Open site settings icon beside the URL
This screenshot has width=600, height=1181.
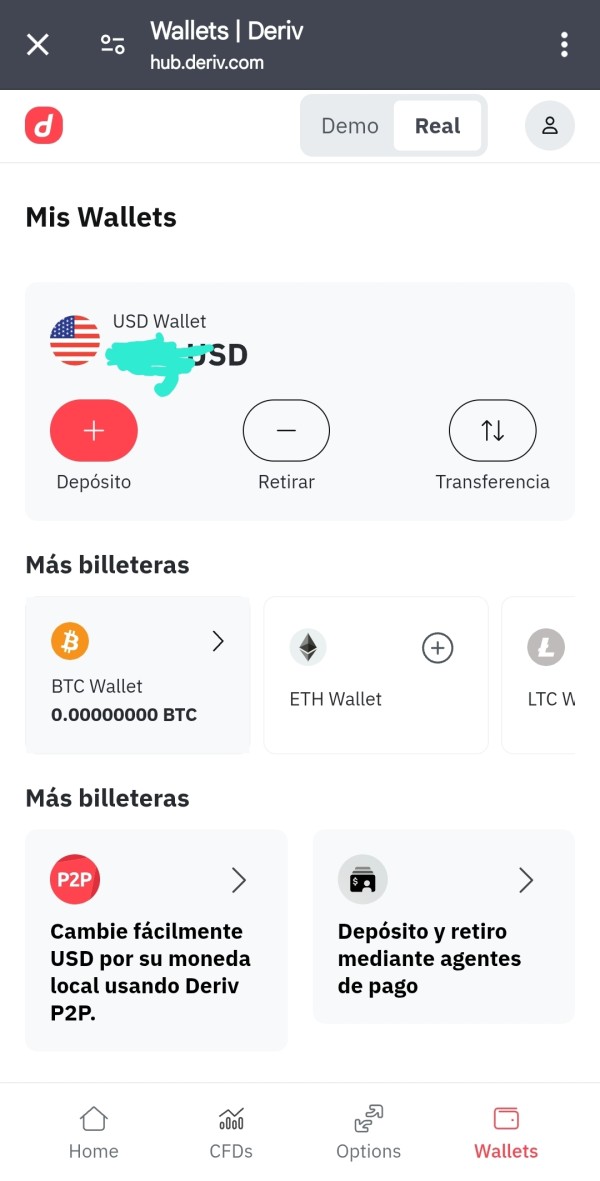tap(112, 45)
